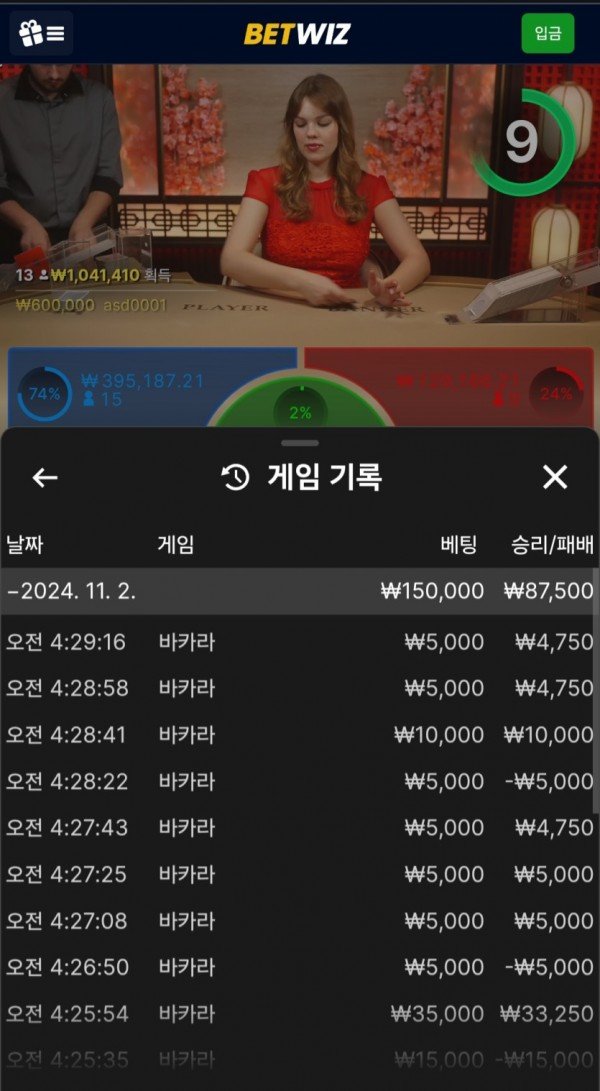Open the ₩35,000 bet at 오전 4:25:54
The width and height of the screenshot is (600, 1091).
click(300, 1013)
